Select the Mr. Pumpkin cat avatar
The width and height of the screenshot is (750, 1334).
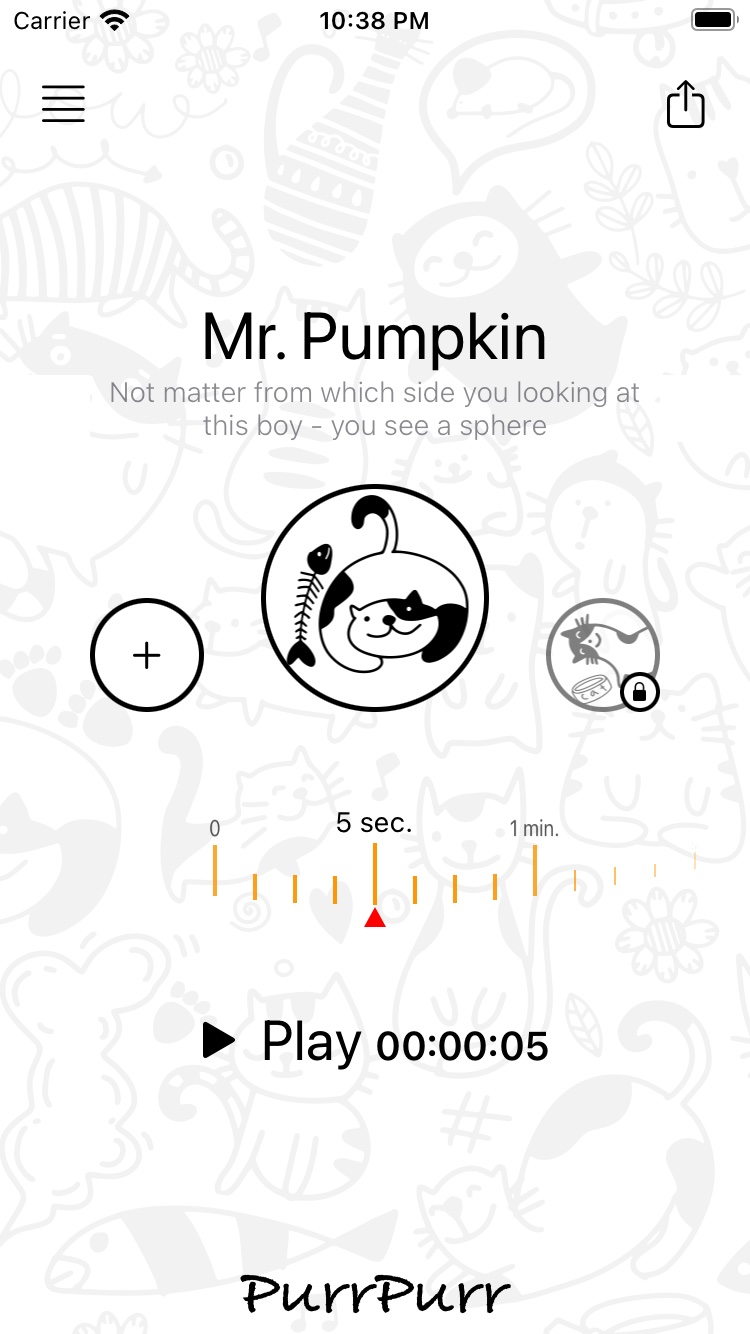(375, 598)
